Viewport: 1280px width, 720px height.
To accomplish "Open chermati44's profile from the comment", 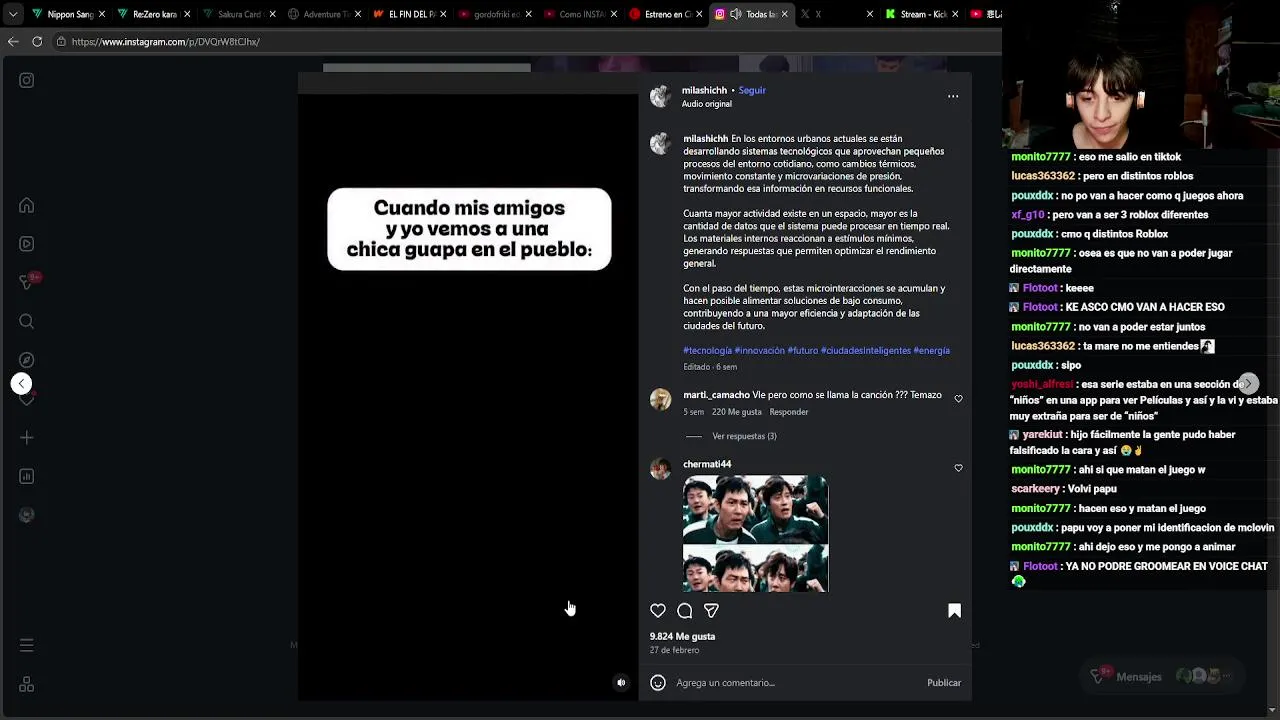I will tap(707, 464).
